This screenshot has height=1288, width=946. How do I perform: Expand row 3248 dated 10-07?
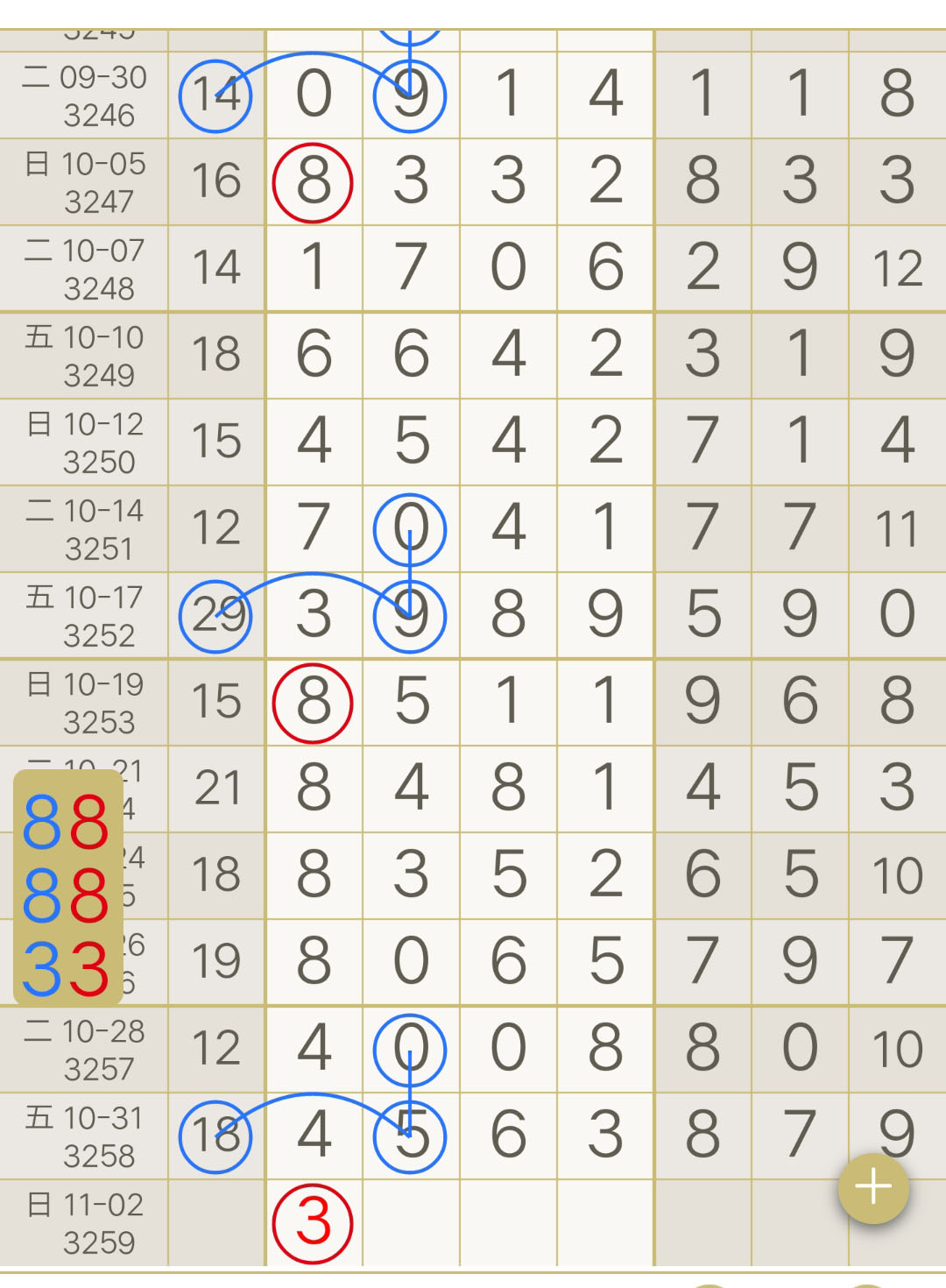tap(85, 267)
